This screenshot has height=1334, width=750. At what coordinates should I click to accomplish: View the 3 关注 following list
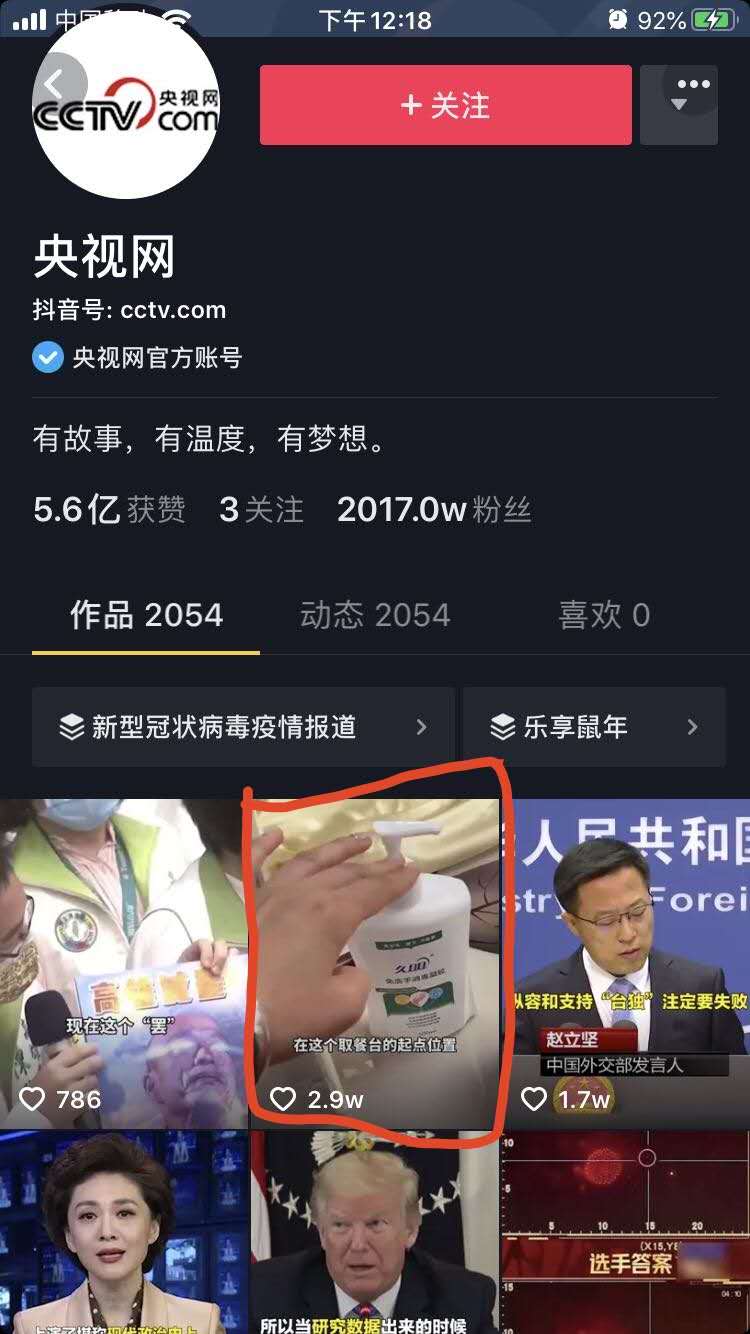pyautogui.click(x=261, y=510)
